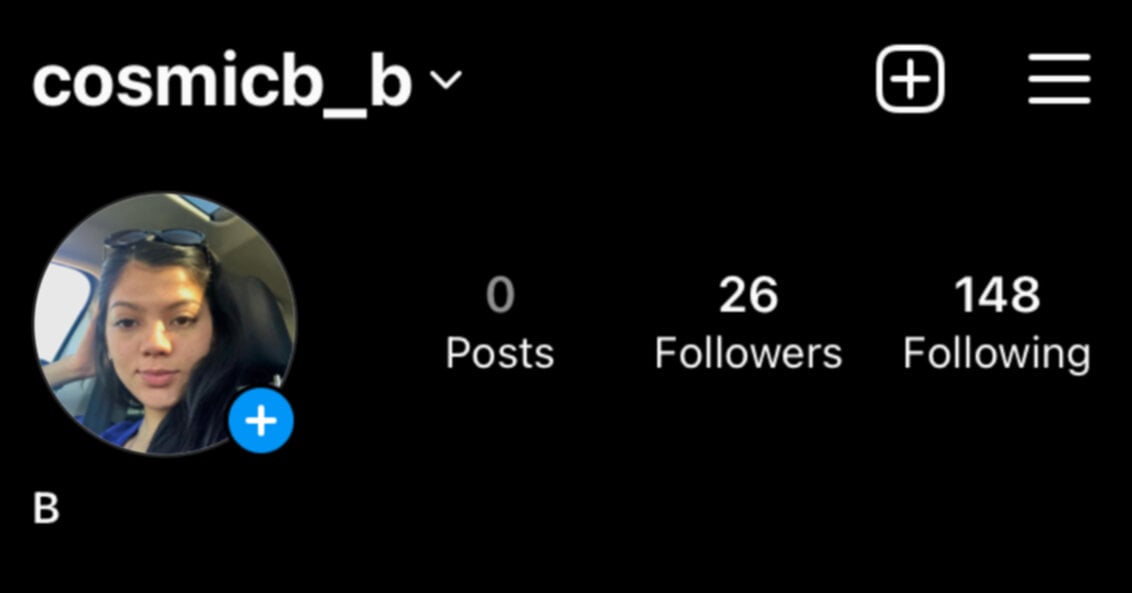Open the list of 26 Followers
The height and width of the screenshot is (593, 1132).
click(748, 323)
